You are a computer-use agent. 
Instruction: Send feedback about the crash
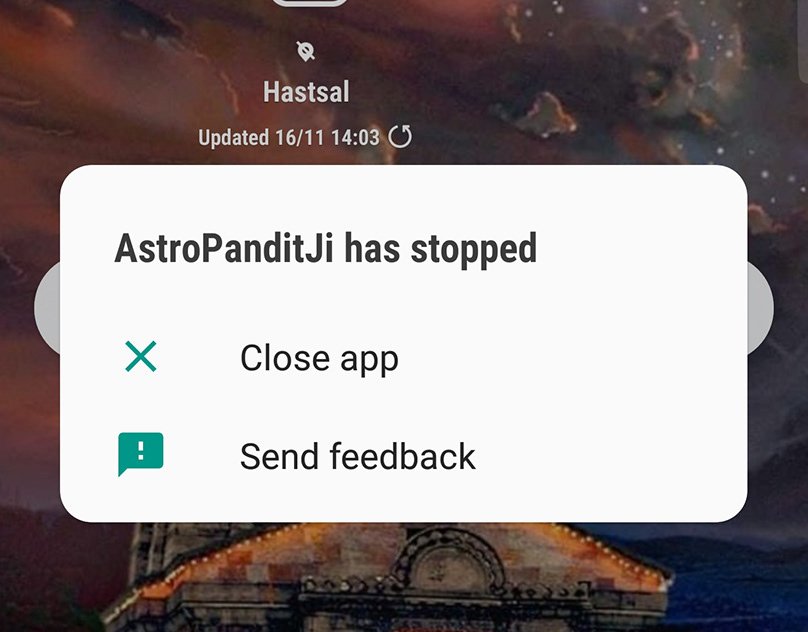tap(357, 457)
